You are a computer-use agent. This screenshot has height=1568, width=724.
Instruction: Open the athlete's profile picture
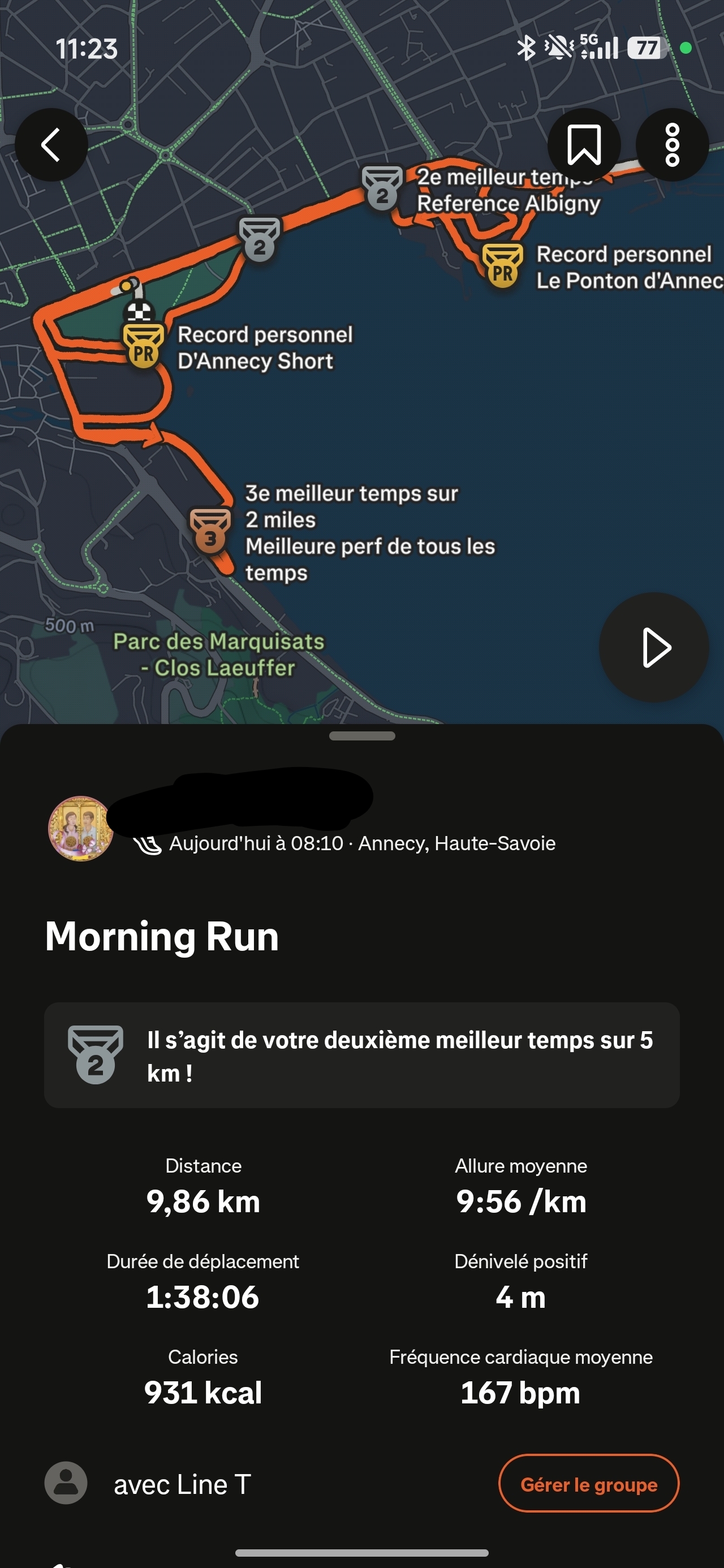80,829
